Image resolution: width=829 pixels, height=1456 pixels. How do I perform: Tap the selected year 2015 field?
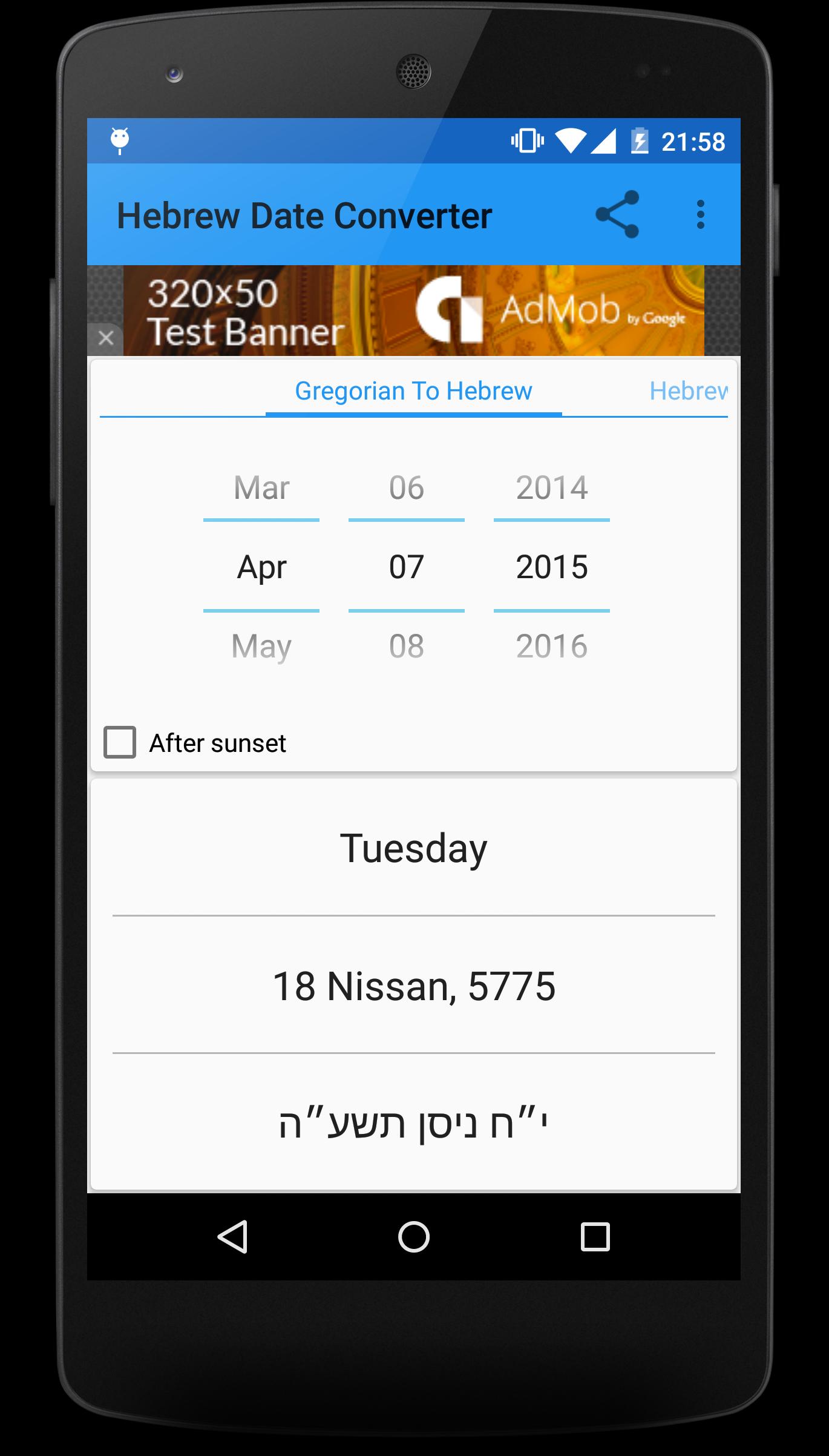point(551,567)
